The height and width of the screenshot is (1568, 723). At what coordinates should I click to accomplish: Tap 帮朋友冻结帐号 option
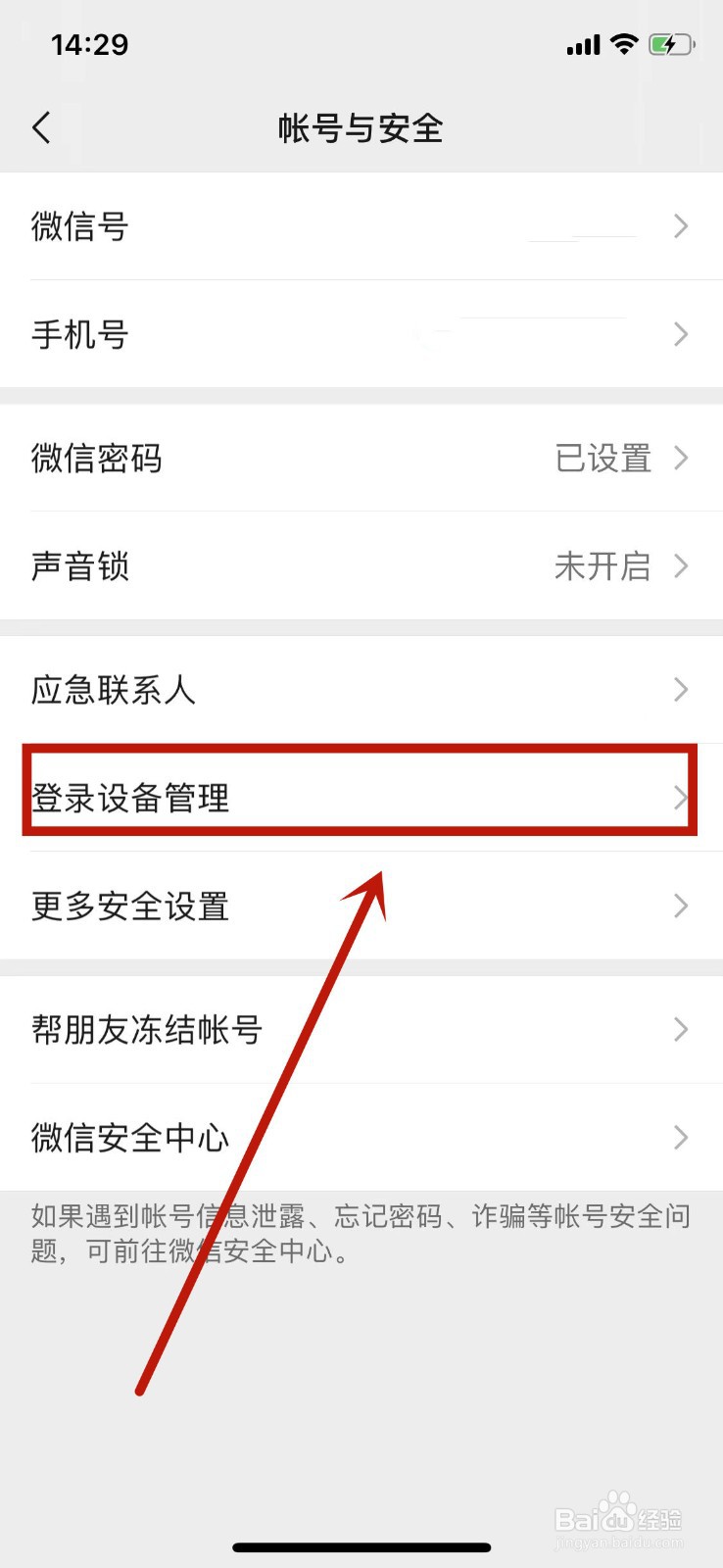pyautogui.click(x=361, y=1029)
